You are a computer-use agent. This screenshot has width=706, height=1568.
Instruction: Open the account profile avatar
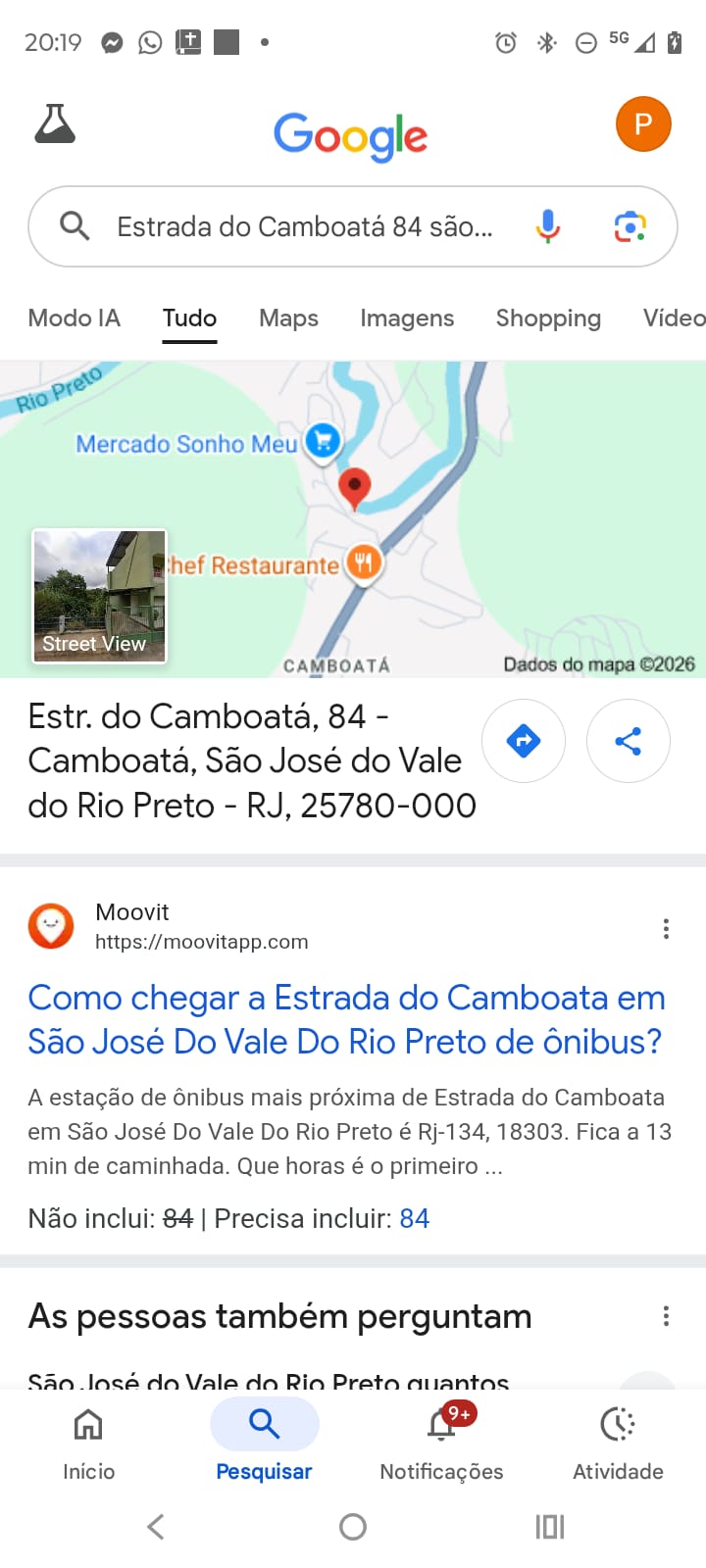[643, 124]
